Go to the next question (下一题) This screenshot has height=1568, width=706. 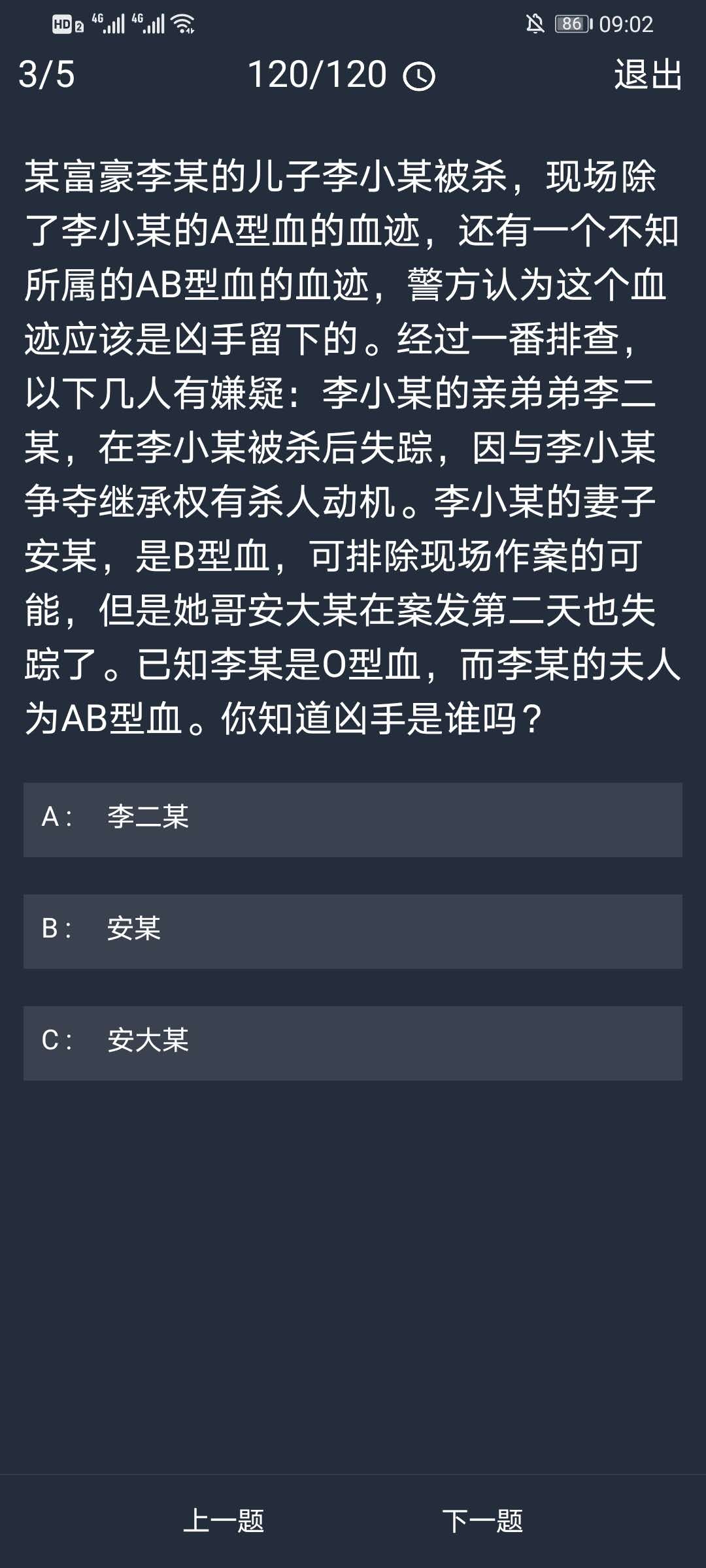pyautogui.click(x=482, y=1521)
